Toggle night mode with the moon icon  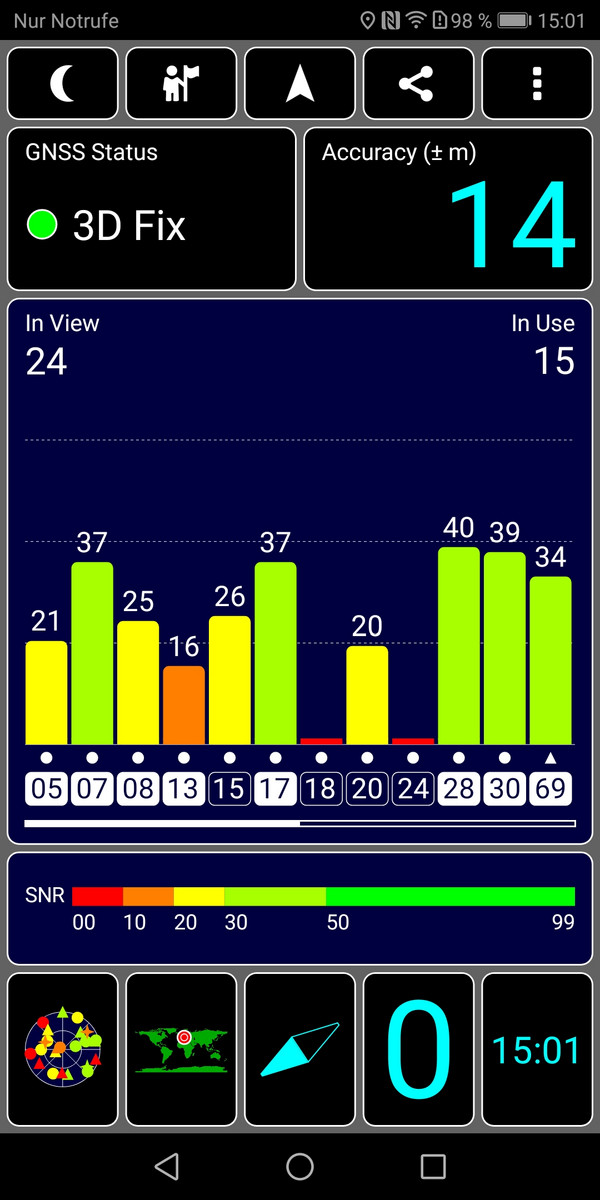63,84
